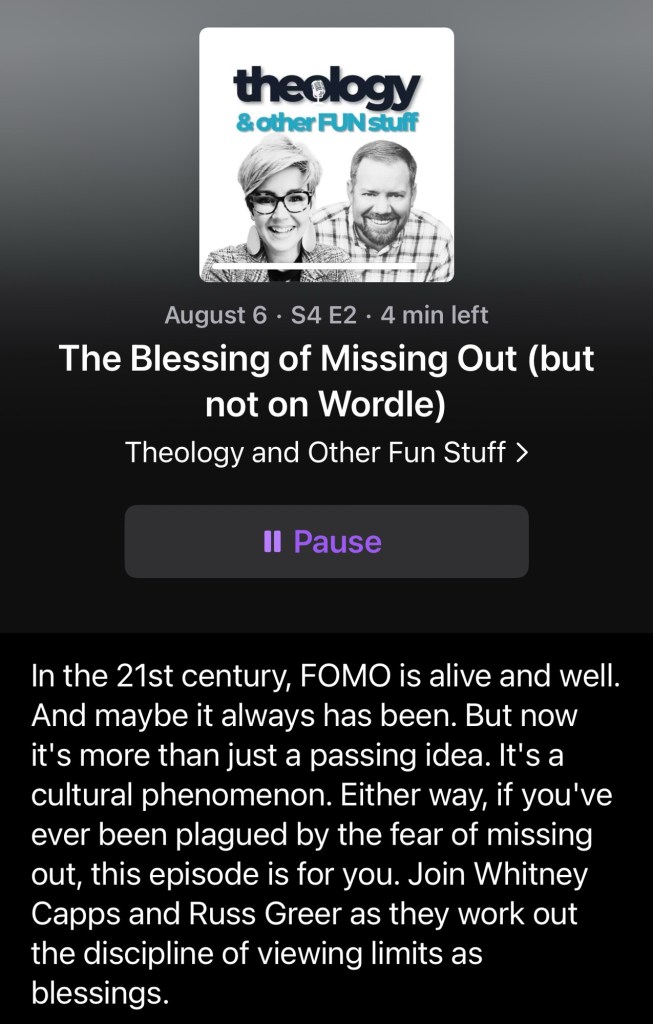
Task: Open Theology and Other Fun Stuff show page
Action: (326, 452)
